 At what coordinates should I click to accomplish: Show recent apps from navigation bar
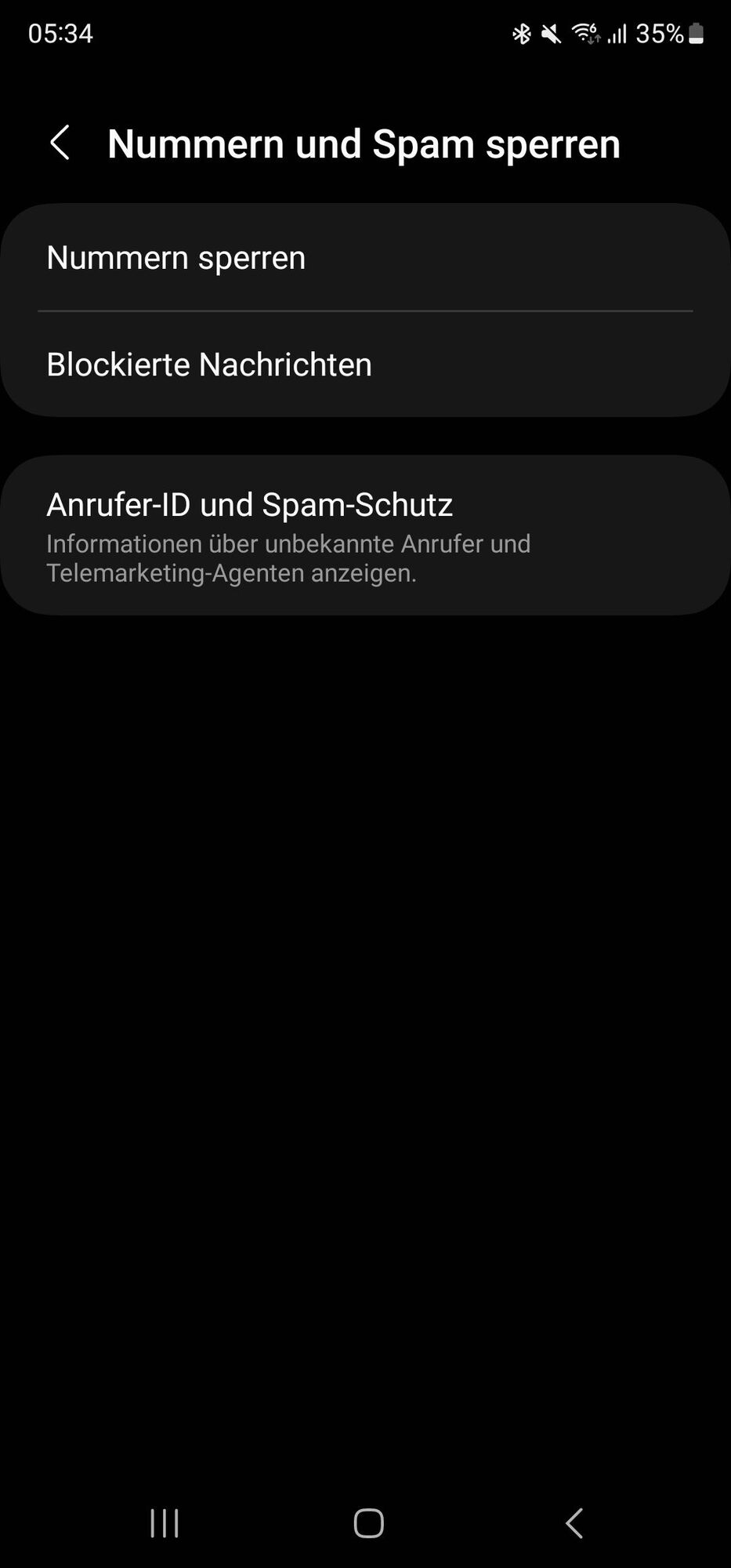165,1523
